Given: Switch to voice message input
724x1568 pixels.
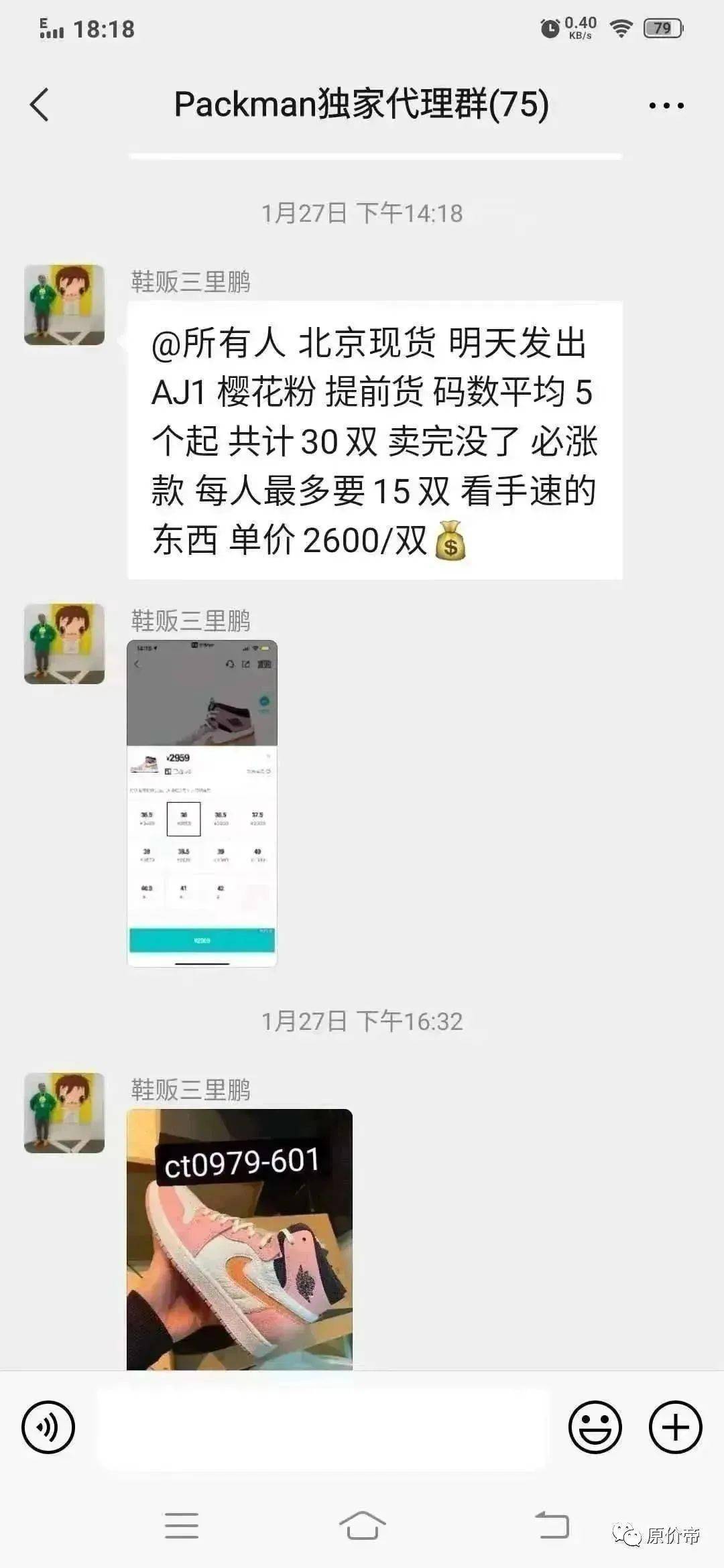Looking at the screenshot, I should (x=48, y=1427).
